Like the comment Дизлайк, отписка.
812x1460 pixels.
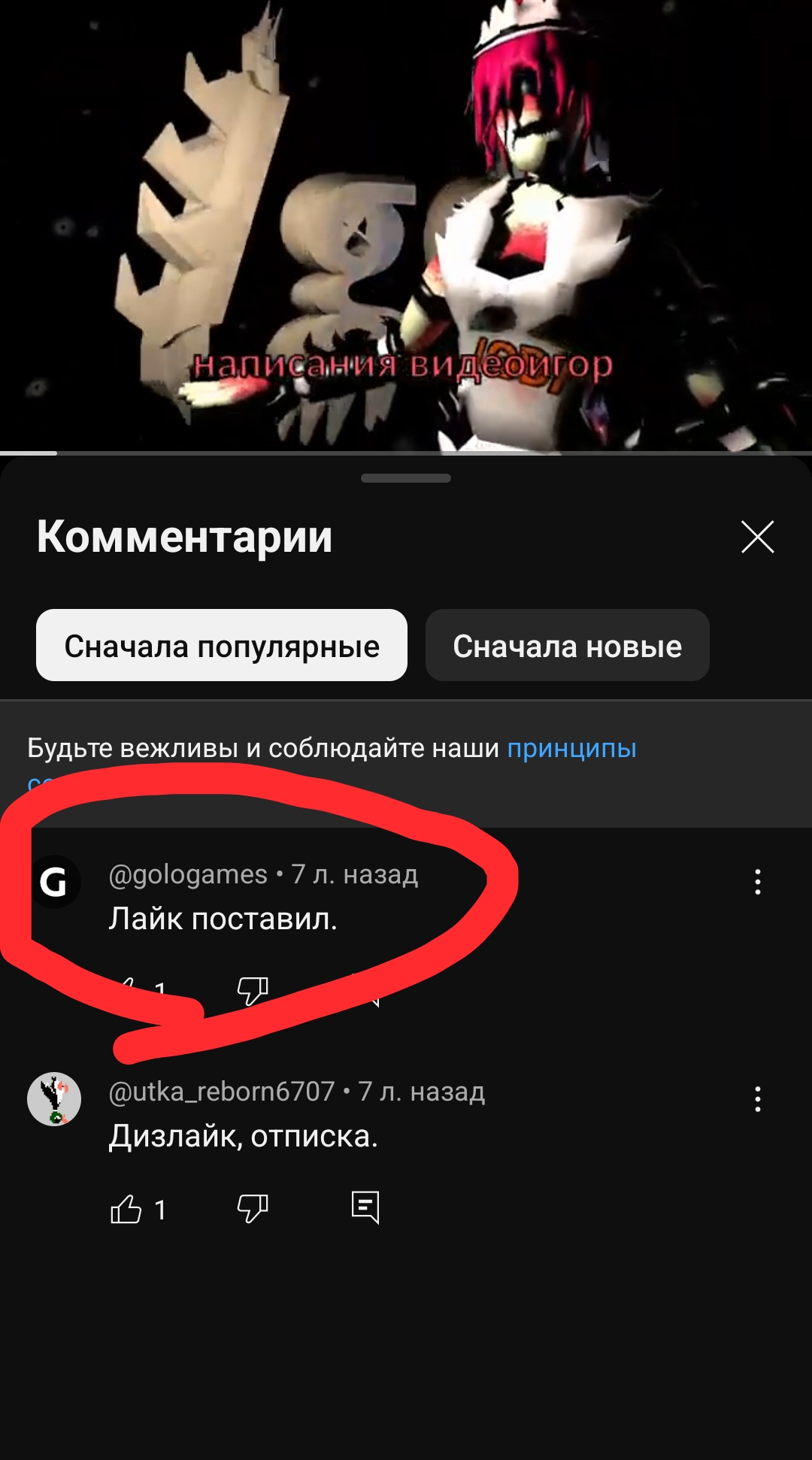[126, 1209]
